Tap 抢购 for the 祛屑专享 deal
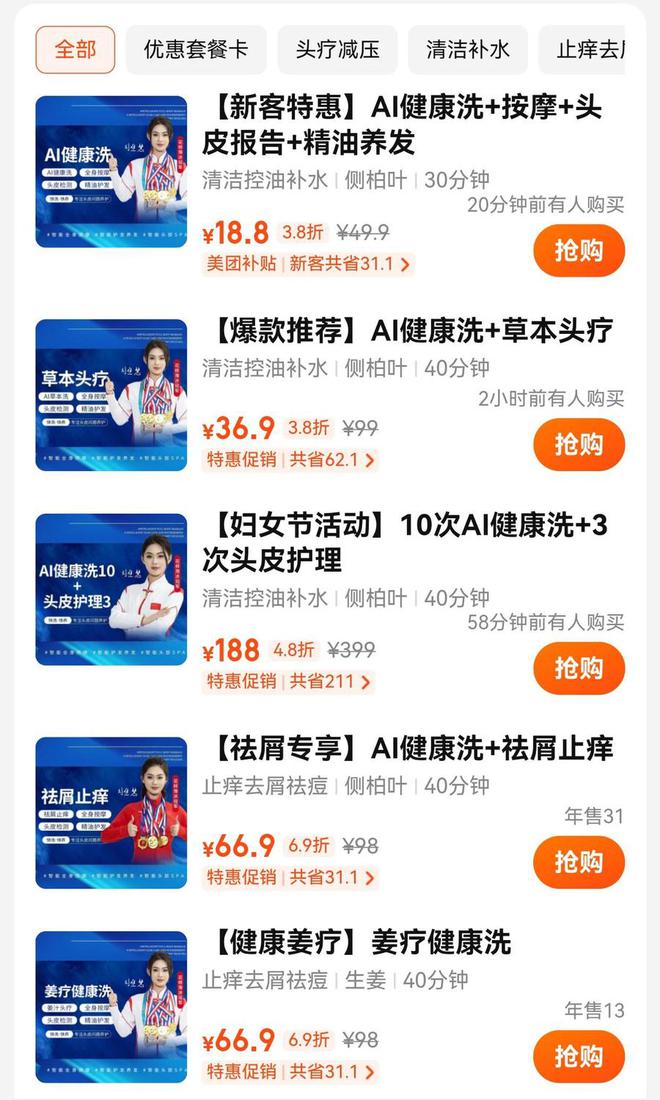The image size is (660, 1100). [578, 862]
